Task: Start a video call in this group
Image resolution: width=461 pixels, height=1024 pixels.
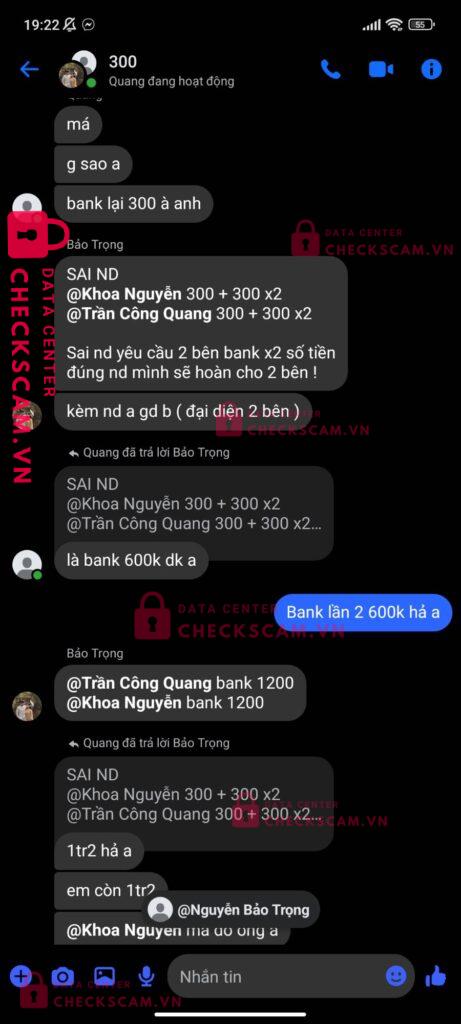Action: [x=381, y=69]
